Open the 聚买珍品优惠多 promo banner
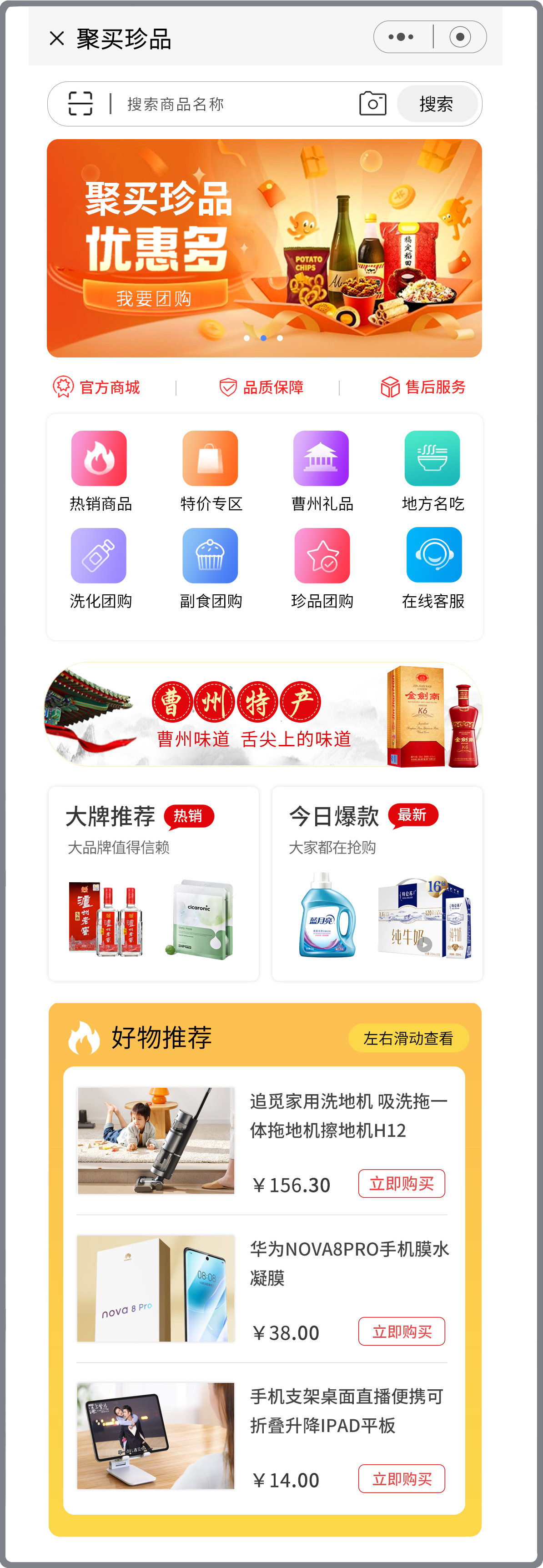The height and width of the screenshot is (1568, 543). coord(264,248)
